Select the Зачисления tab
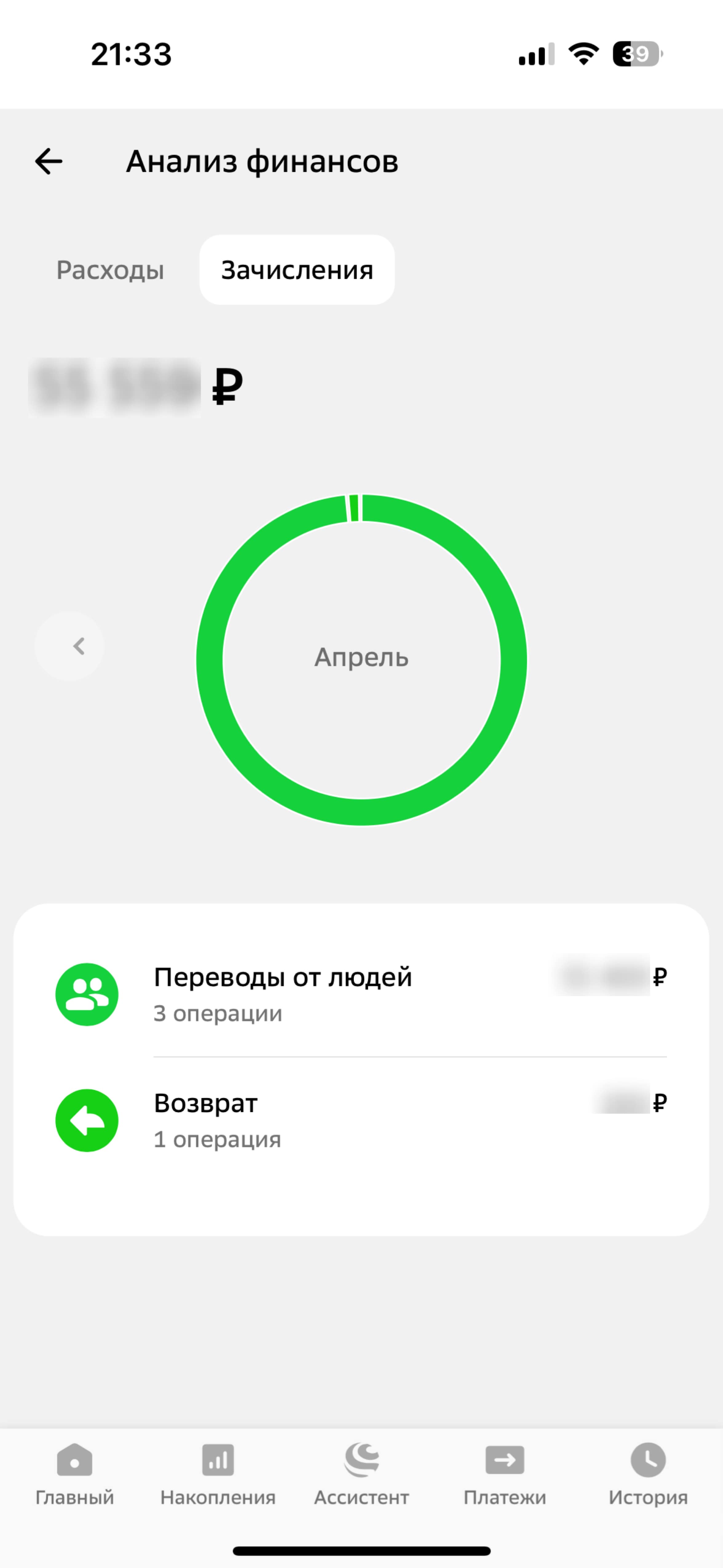 297,270
